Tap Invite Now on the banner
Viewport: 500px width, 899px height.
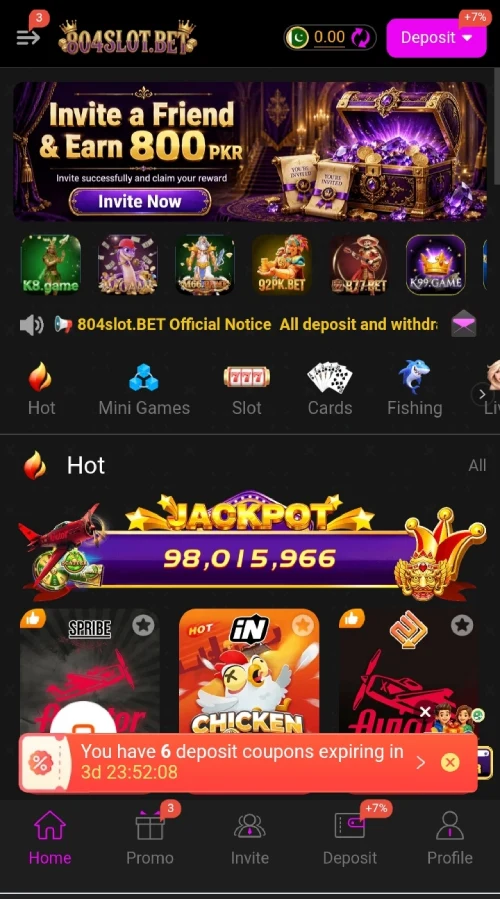(x=140, y=201)
